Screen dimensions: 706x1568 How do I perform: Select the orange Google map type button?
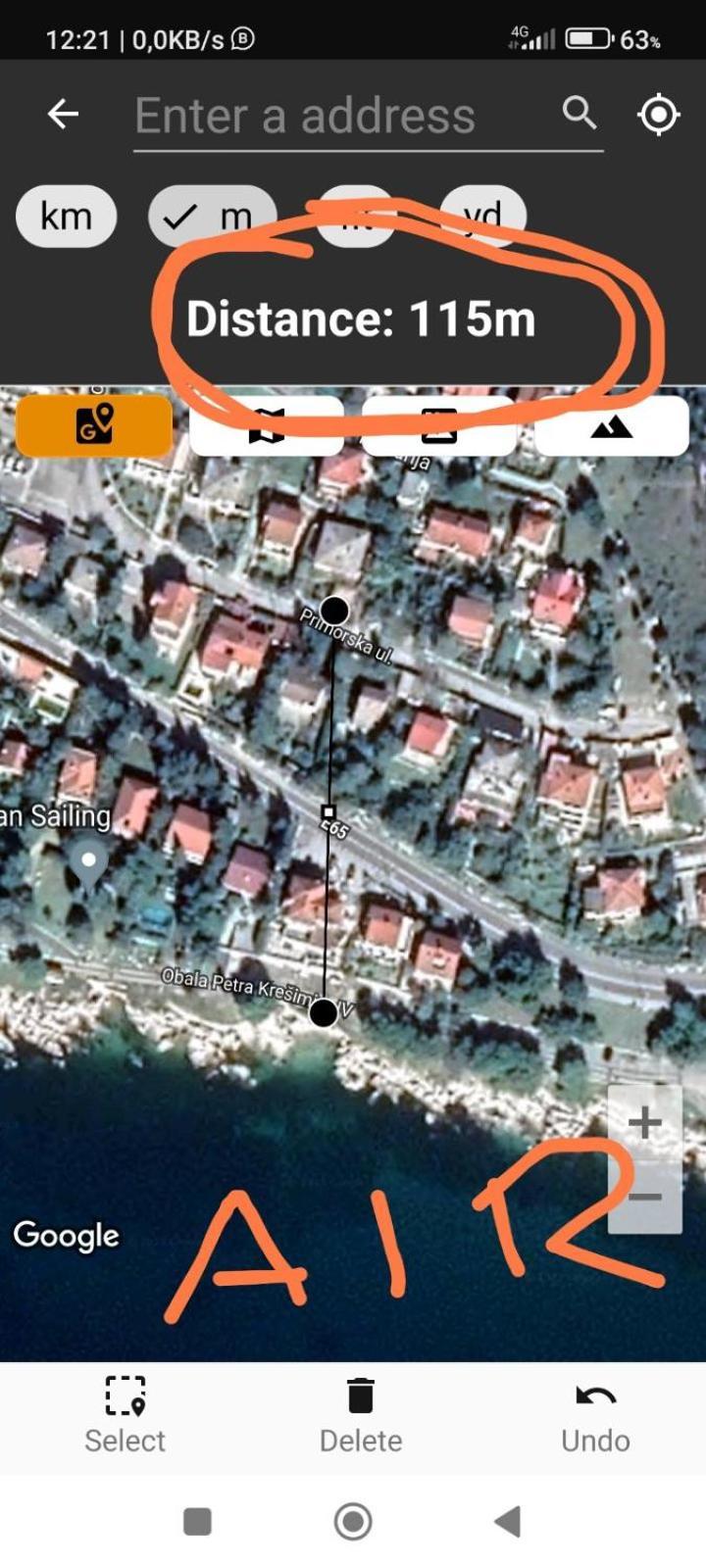(94, 425)
